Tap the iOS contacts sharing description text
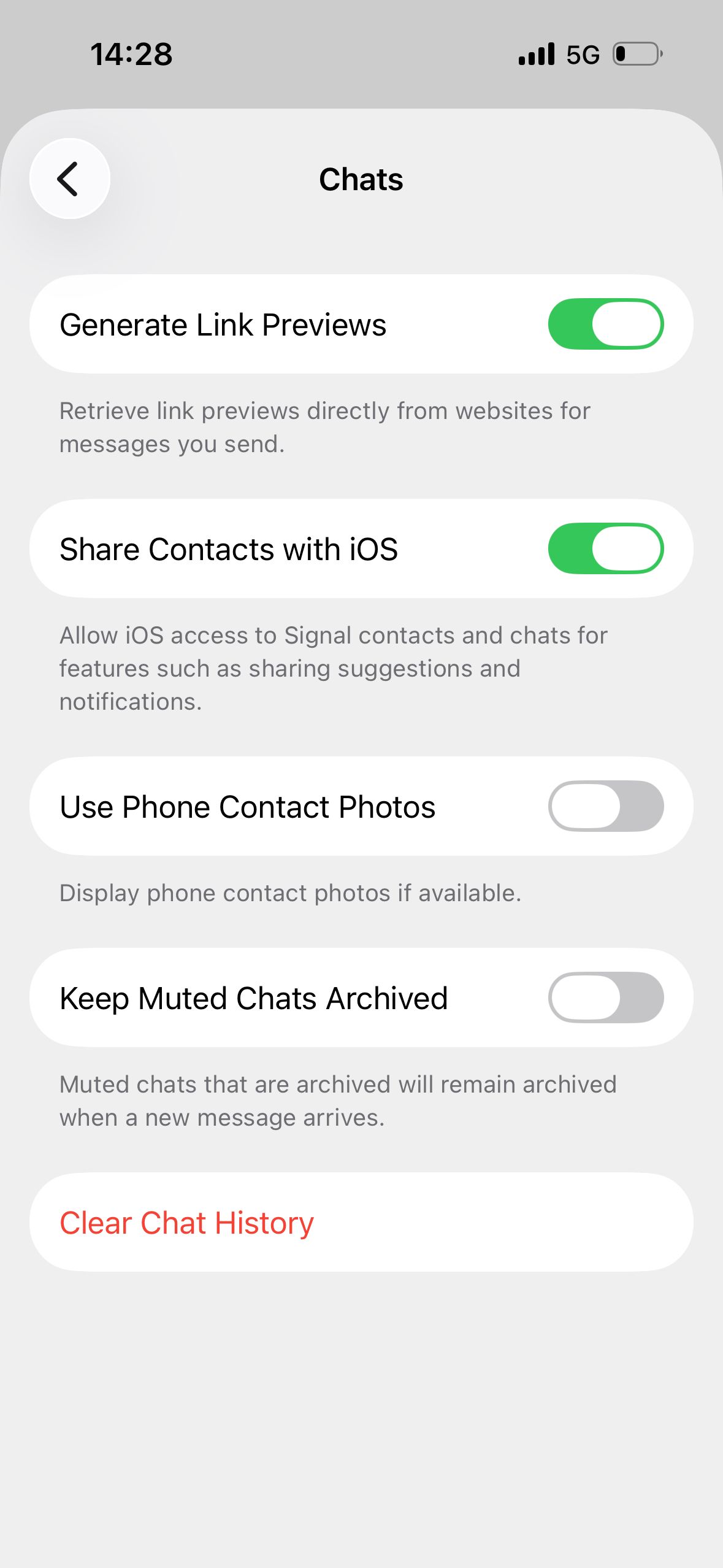The height and width of the screenshot is (1568, 723). pyautogui.click(x=333, y=667)
